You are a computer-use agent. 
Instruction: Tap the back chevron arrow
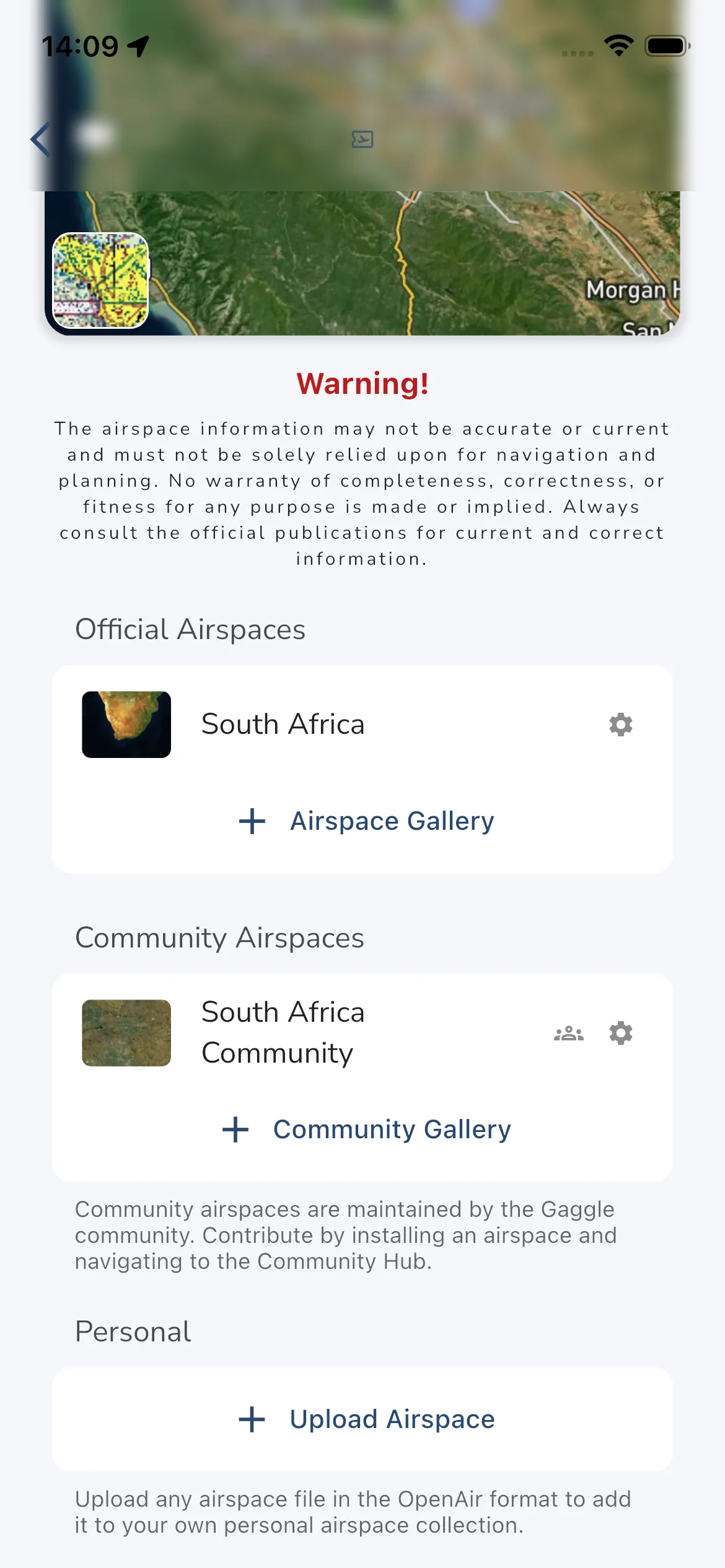pyautogui.click(x=40, y=139)
